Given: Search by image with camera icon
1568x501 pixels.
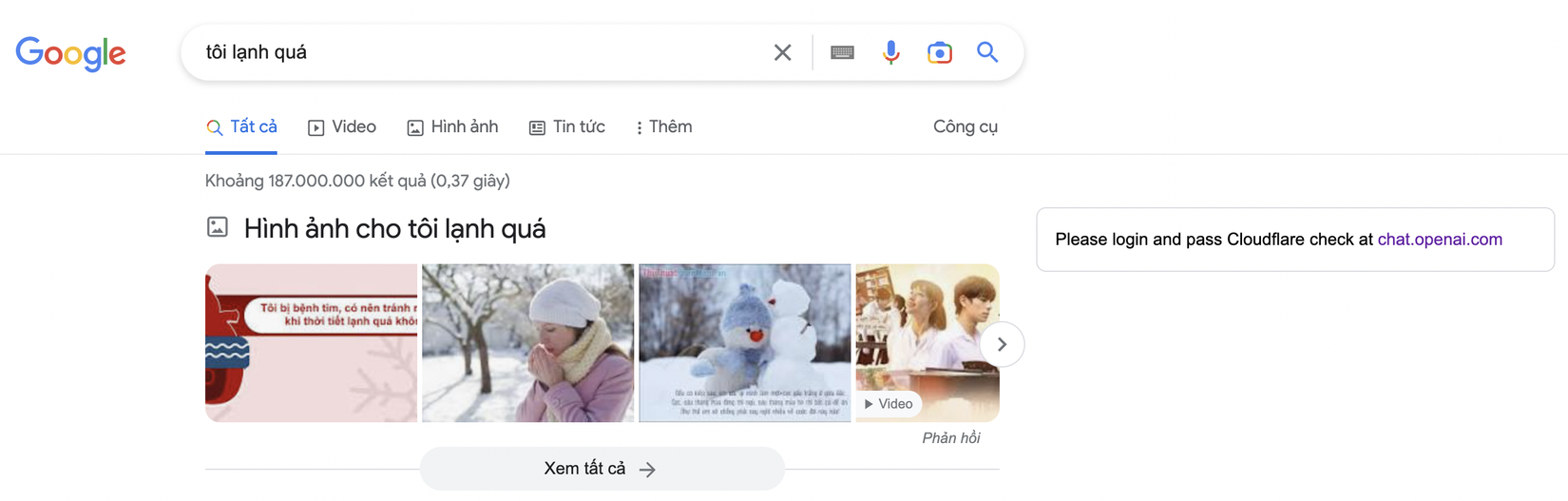Looking at the screenshot, I should (x=939, y=52).
